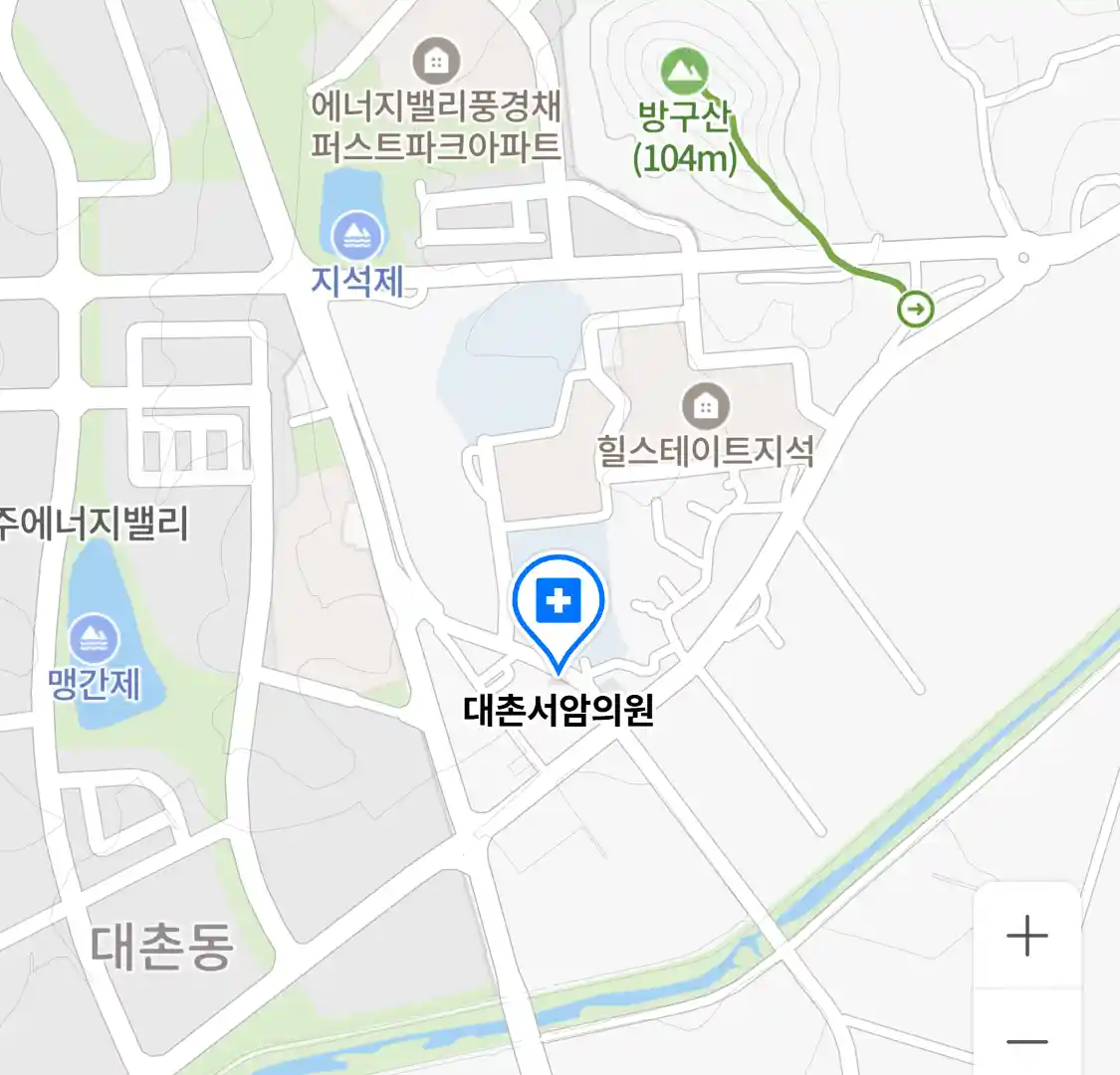Tap the green trail entrance arrow marker
1120x1075 pixels.
915,309
